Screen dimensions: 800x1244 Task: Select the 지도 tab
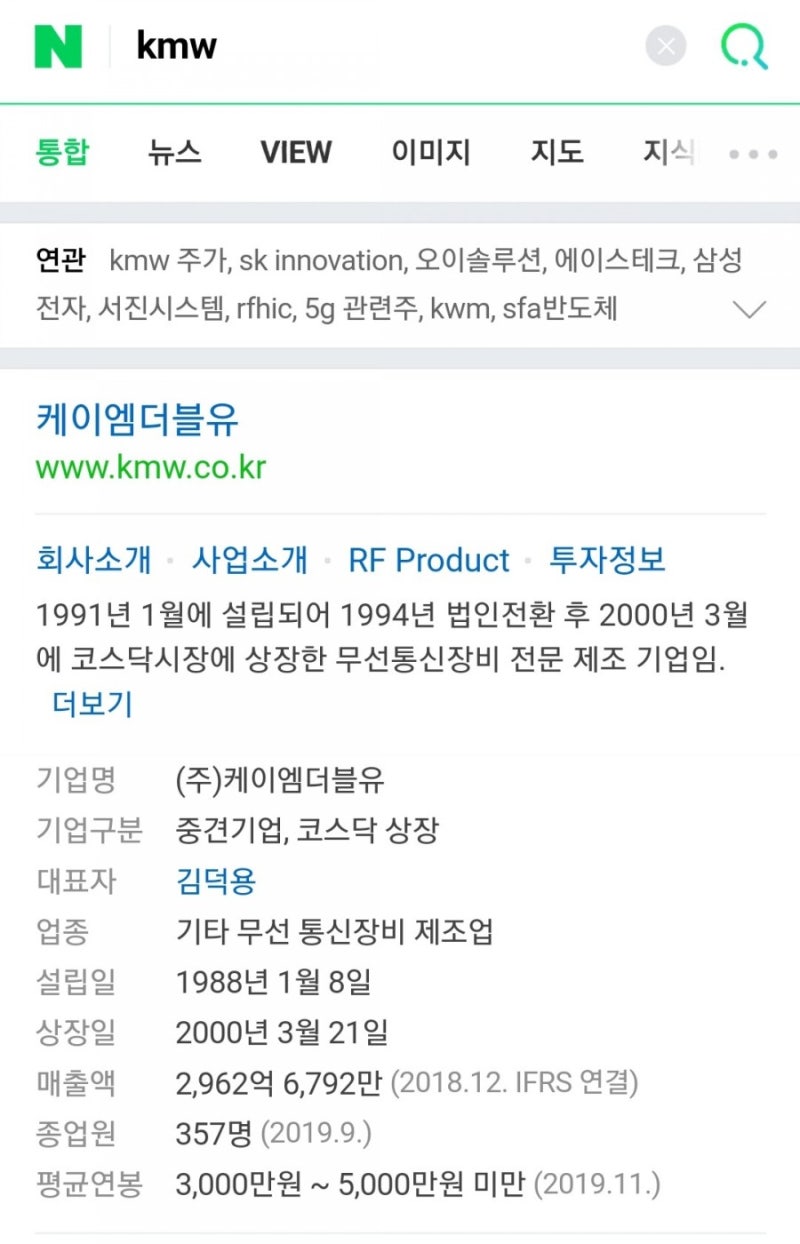[555, 152]
